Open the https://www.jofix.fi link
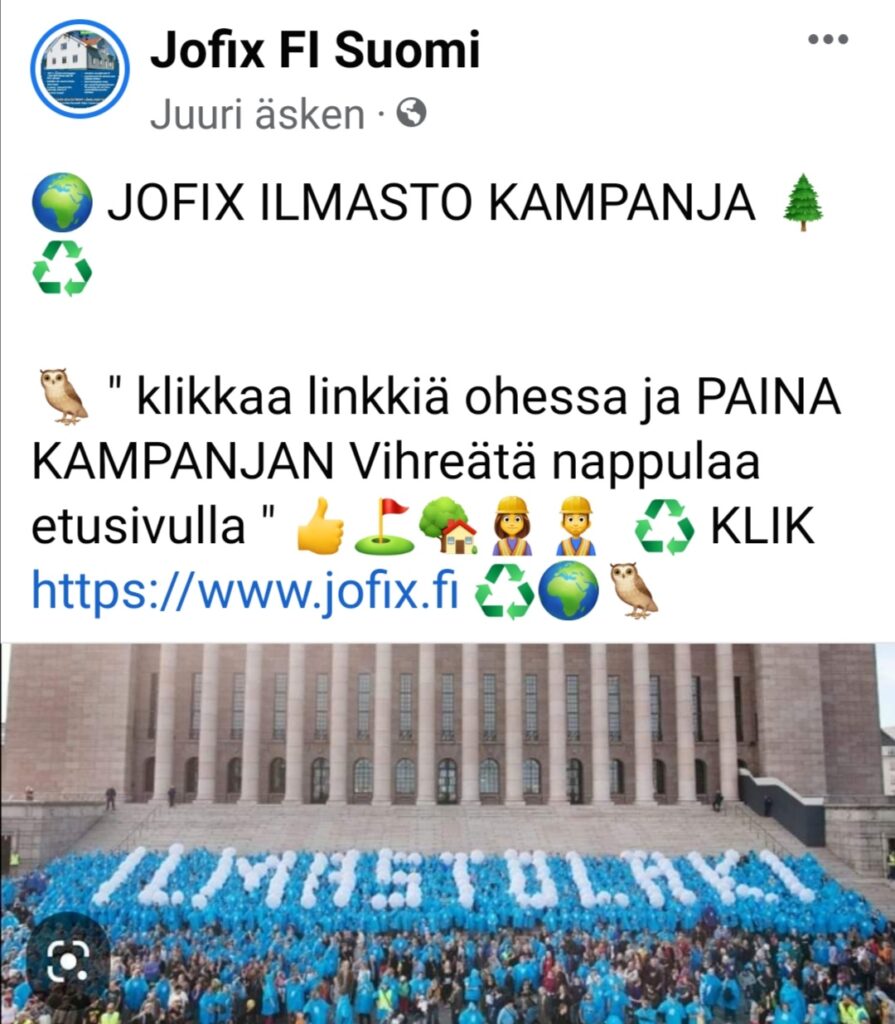This screenshot has width=895, height=1024. click(x=245, y=590)
